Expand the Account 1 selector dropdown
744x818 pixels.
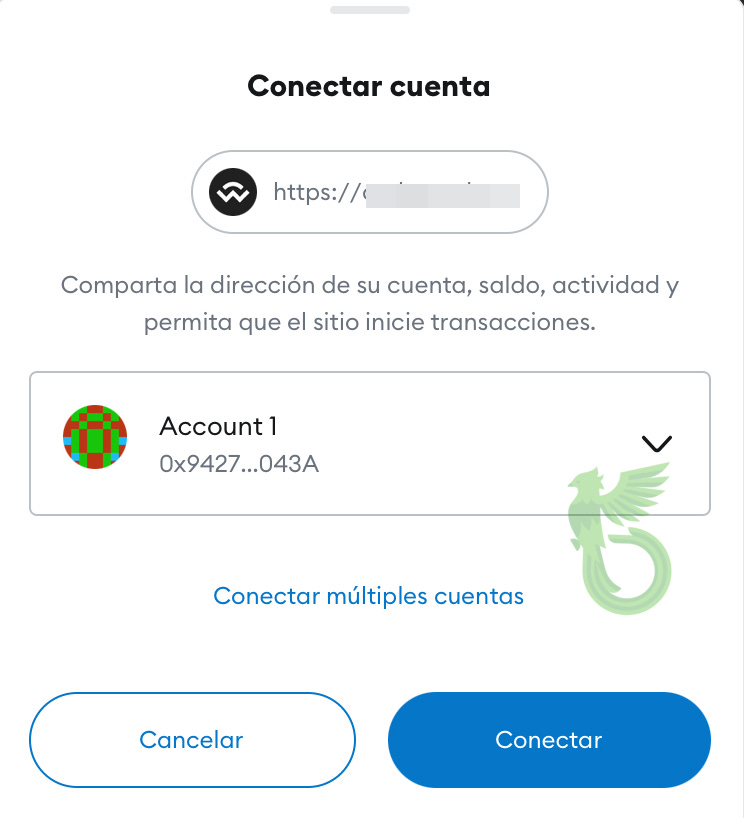coord(656,443)
